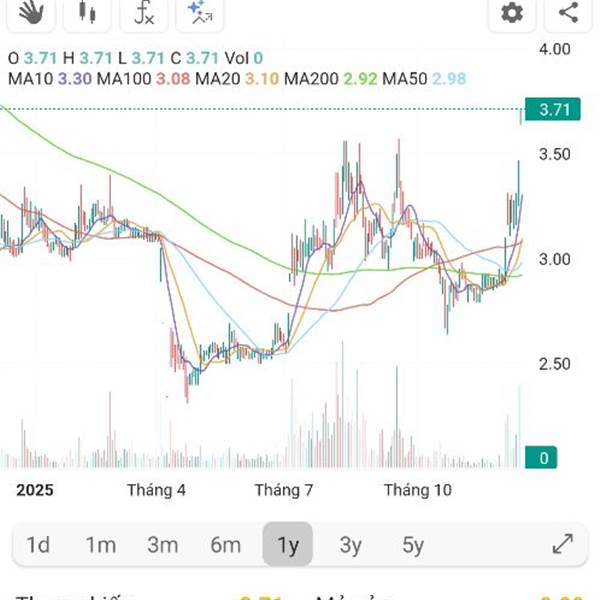Change the candlestick chart type
The image size is (600, 600).
pyautogui.click(x=88, y=13)
